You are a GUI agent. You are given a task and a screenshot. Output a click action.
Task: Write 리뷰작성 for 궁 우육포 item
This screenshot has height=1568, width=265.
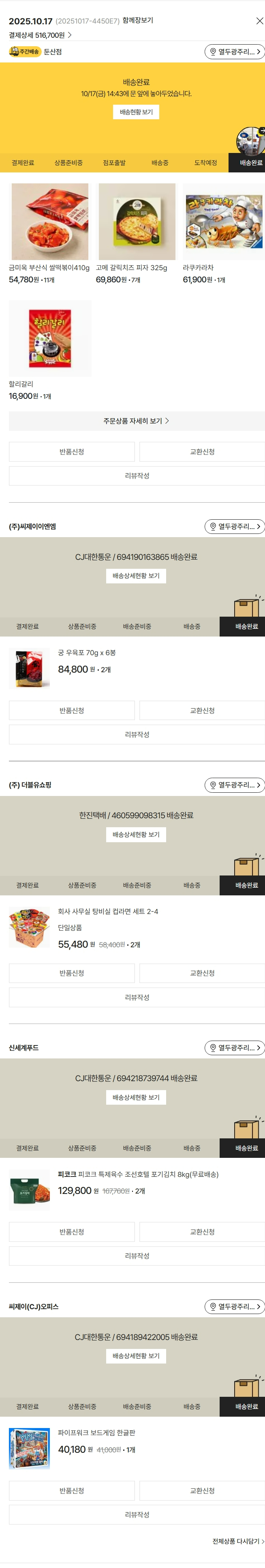click(136, 735)
